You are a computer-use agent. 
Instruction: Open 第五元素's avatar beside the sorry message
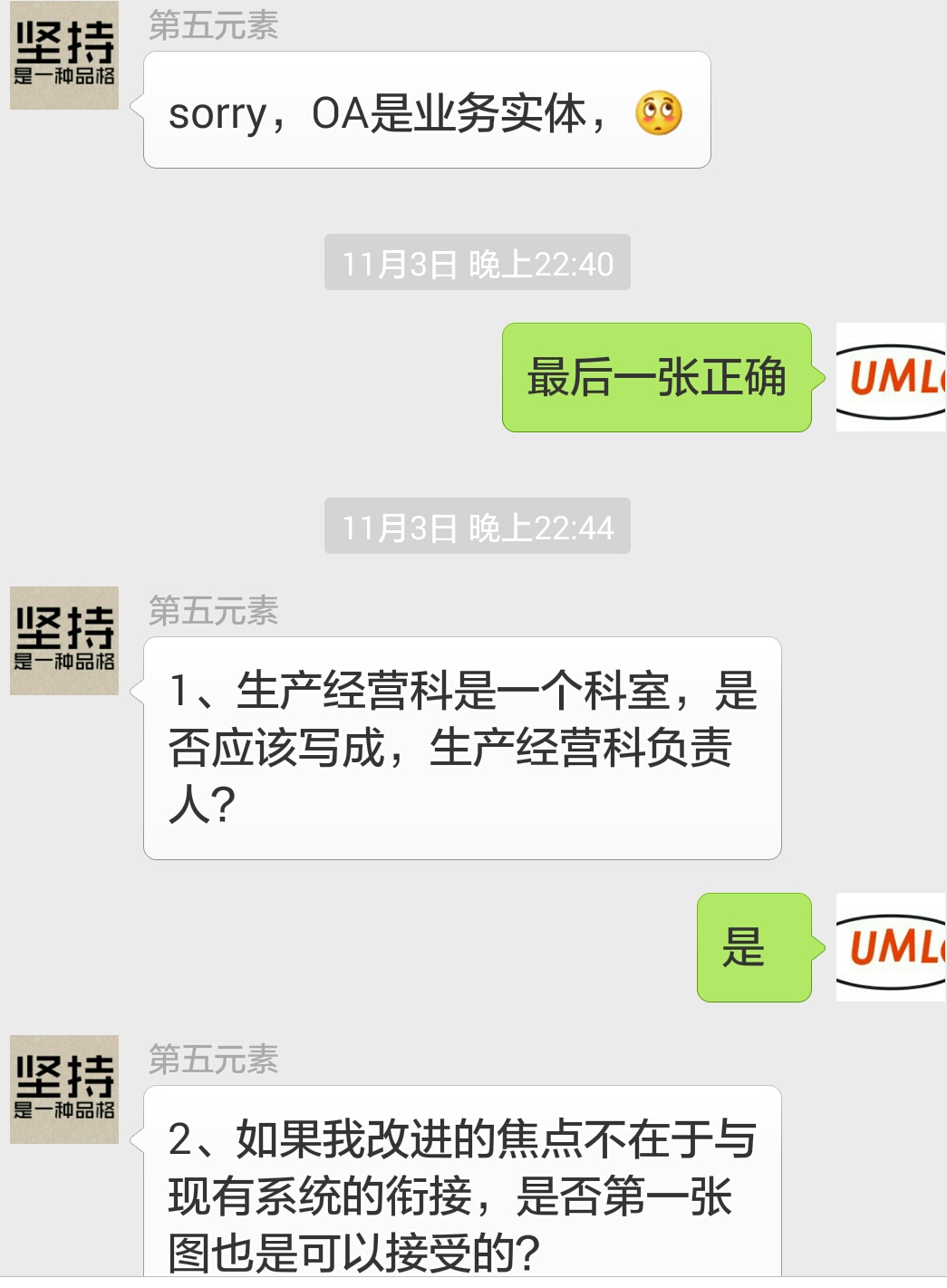(x=64, y=55)
